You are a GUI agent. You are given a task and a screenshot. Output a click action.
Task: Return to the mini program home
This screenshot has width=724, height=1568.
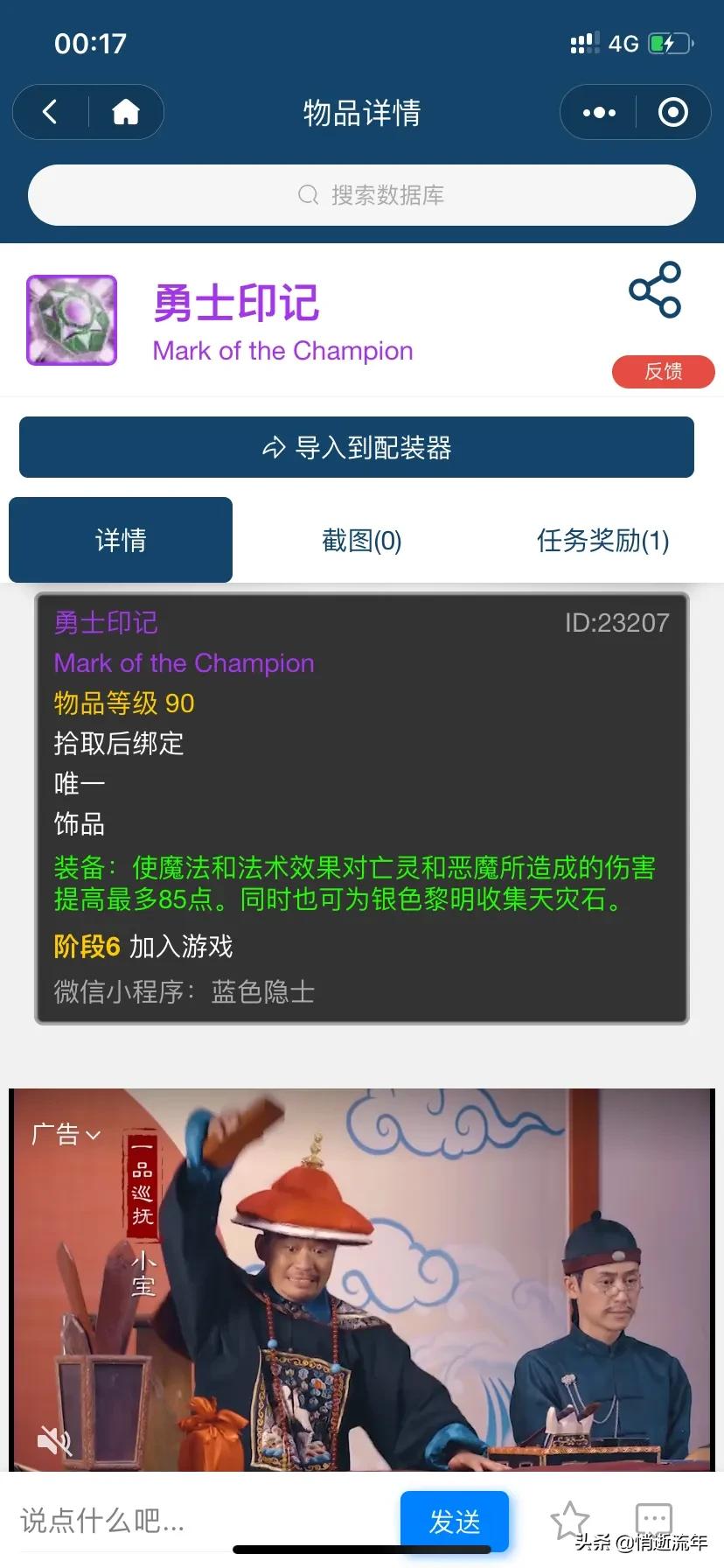point(126,112)
